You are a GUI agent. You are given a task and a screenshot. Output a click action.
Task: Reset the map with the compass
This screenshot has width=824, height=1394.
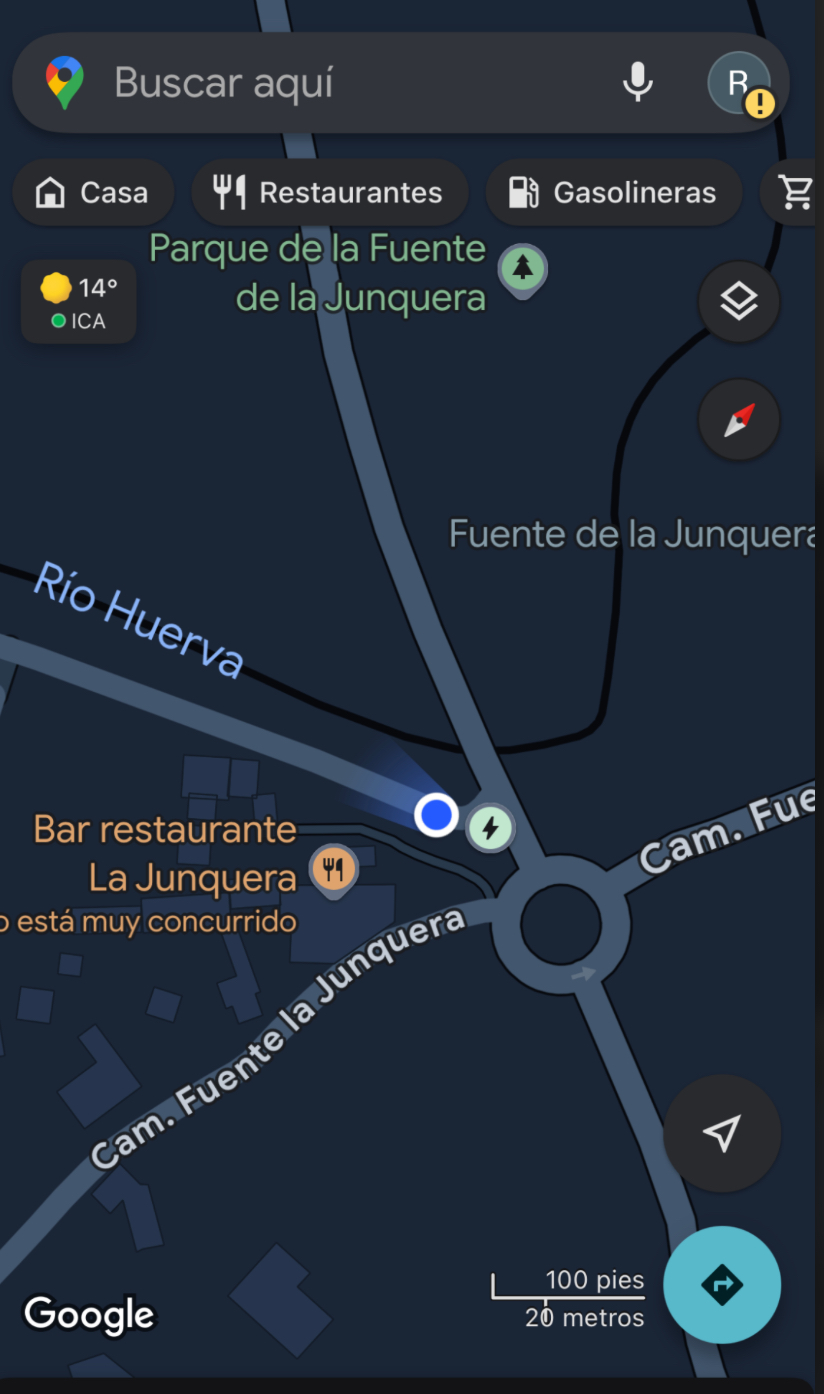(x=738, y=420)
